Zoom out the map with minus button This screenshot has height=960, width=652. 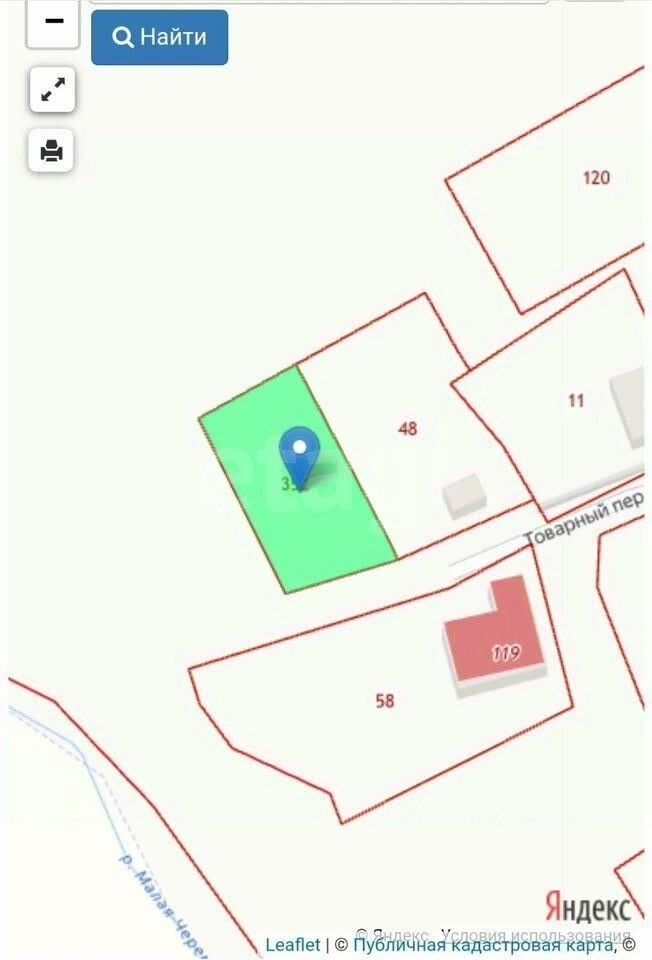click(52, 22)
